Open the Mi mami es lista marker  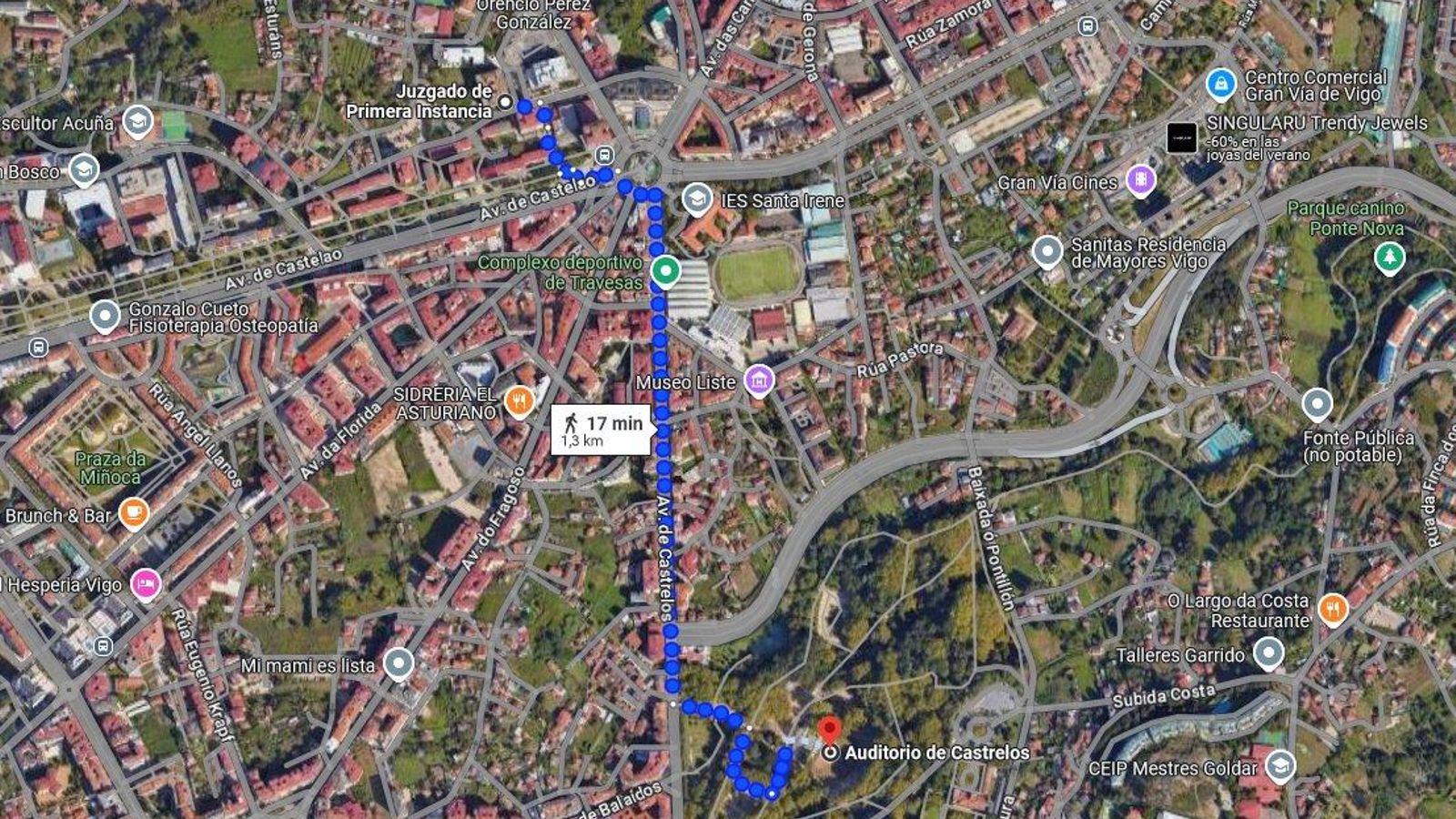click(398, 663)
